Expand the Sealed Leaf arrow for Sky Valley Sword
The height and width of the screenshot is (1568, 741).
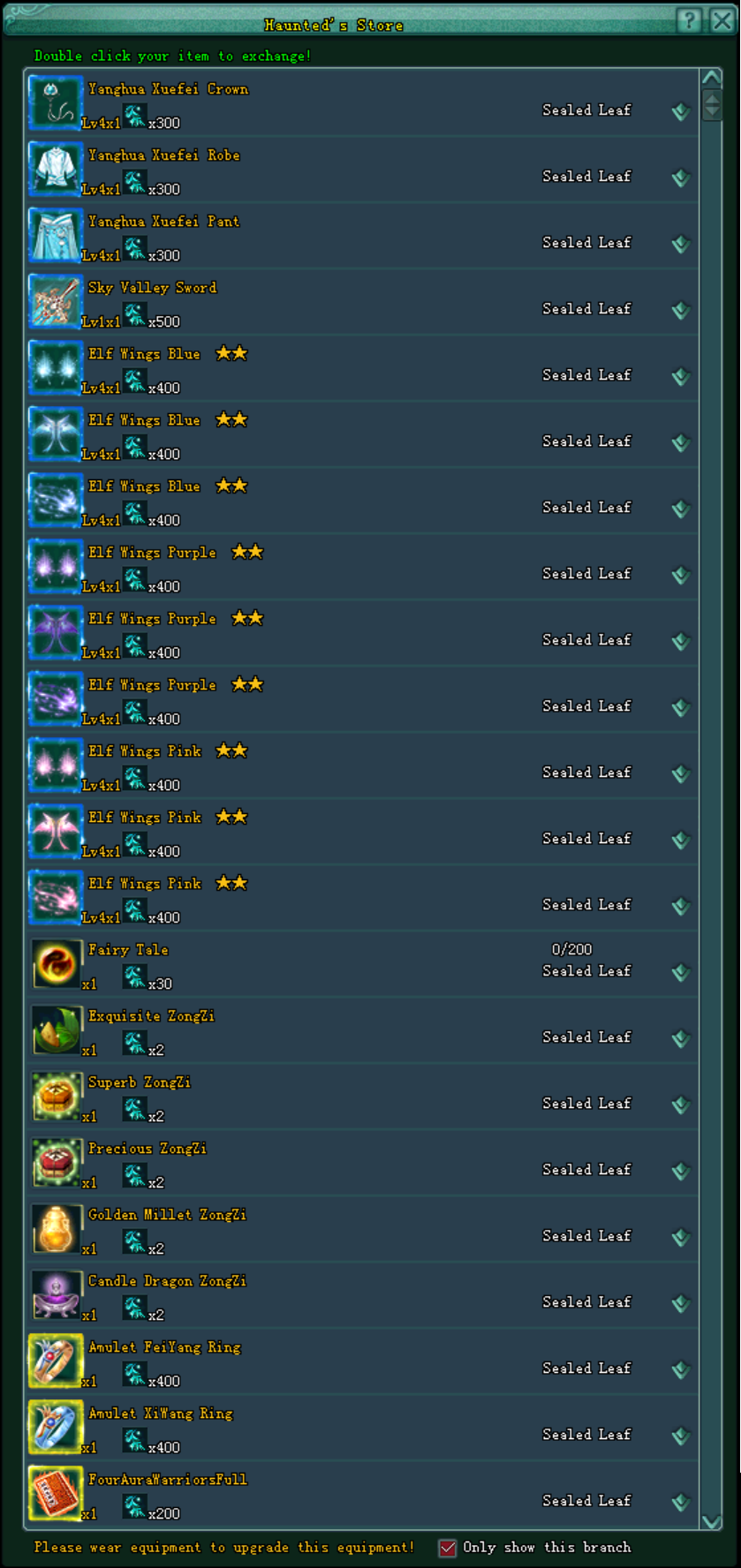[x=680, y=311]
